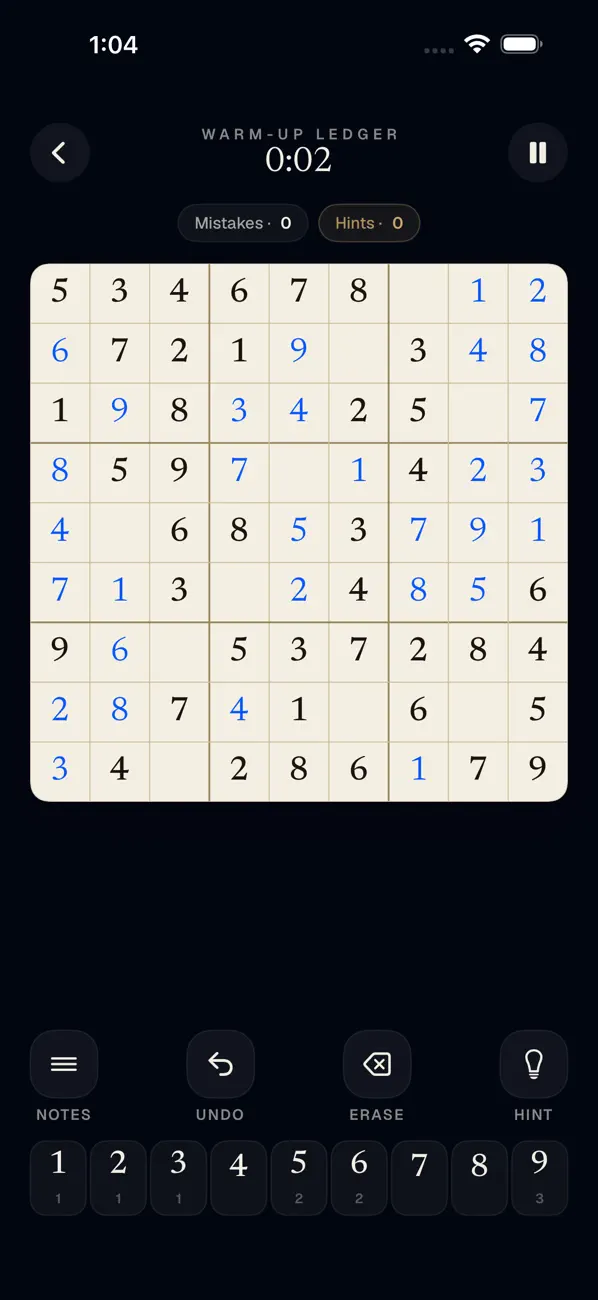The width and height of the screenshot is (598, 1300).
Task: Pause the Sudoku game
Action: (x=538, y=153)
